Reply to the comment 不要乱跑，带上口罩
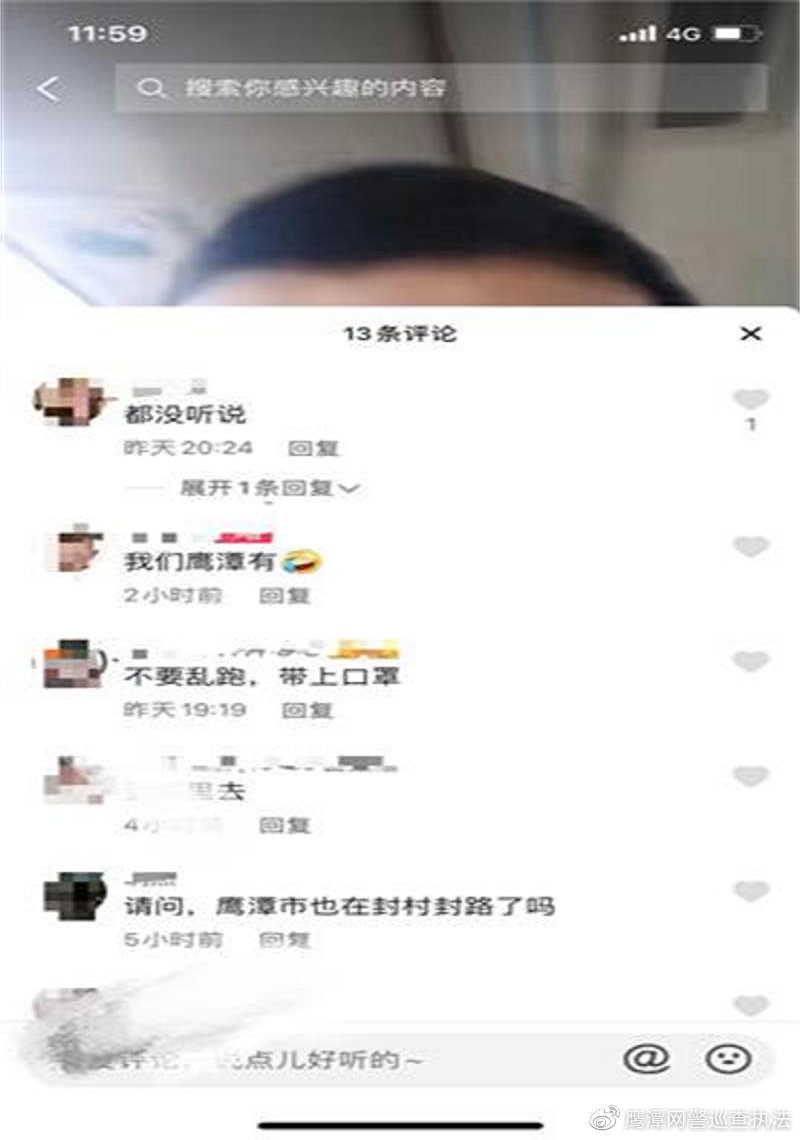 point(307,711)
